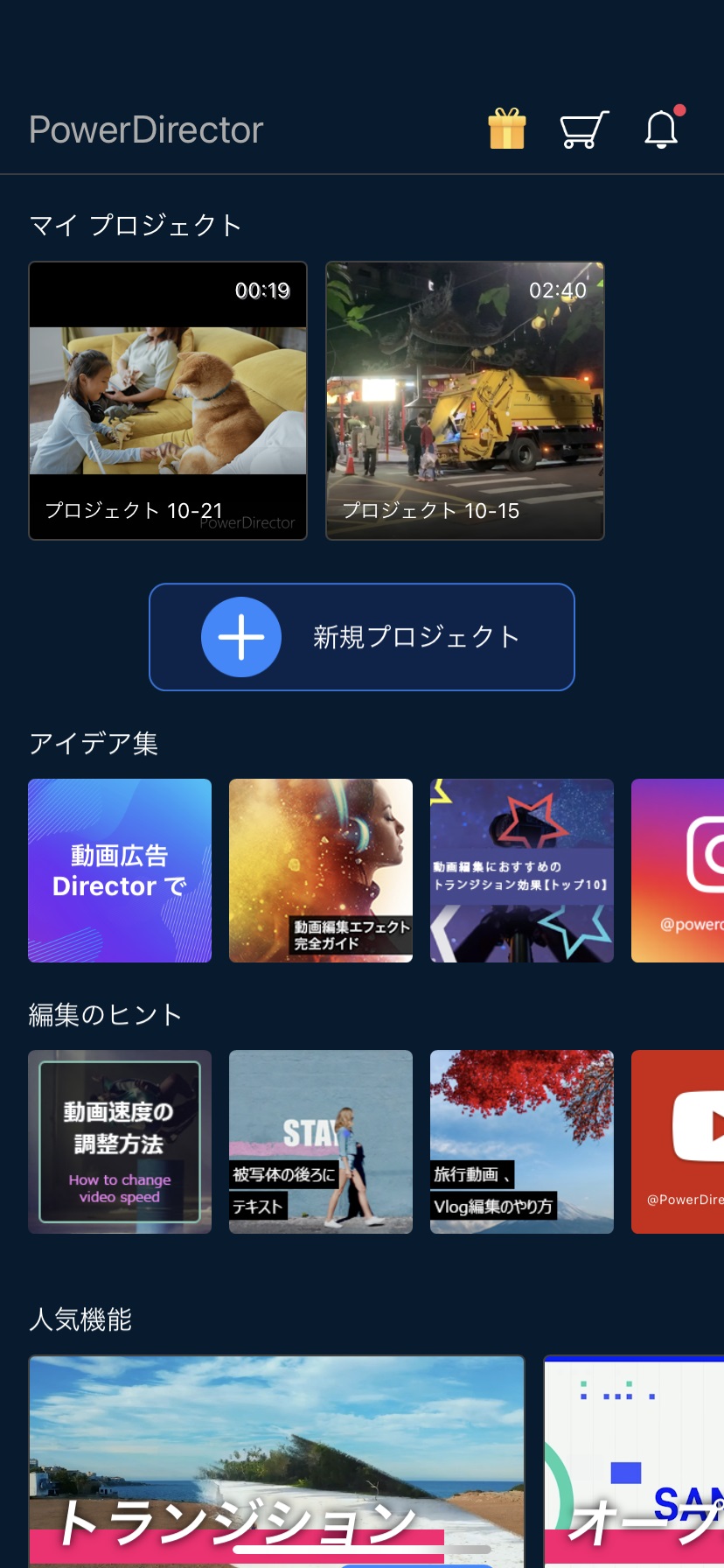
Task: View the 動画編集エフェクト完全ガイド card
Action: (x=321, y=871)
